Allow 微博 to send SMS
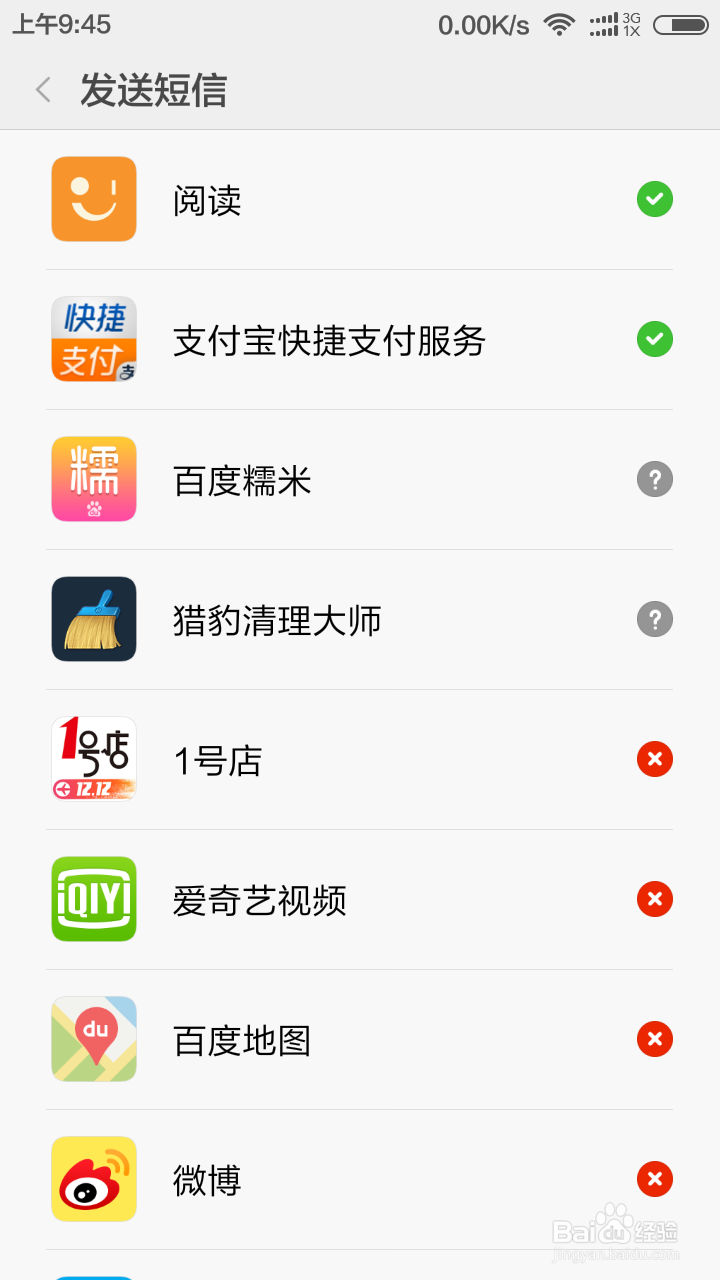This screenshot has height=1280, width=720. (x=655, y=1179)
